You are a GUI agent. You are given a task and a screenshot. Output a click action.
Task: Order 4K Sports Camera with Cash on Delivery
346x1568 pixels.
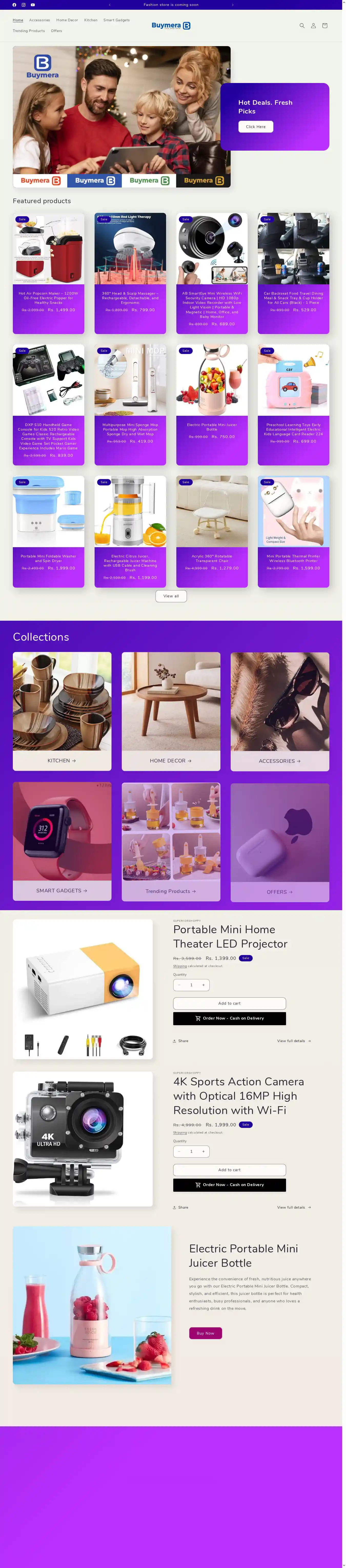(229, 1185)
